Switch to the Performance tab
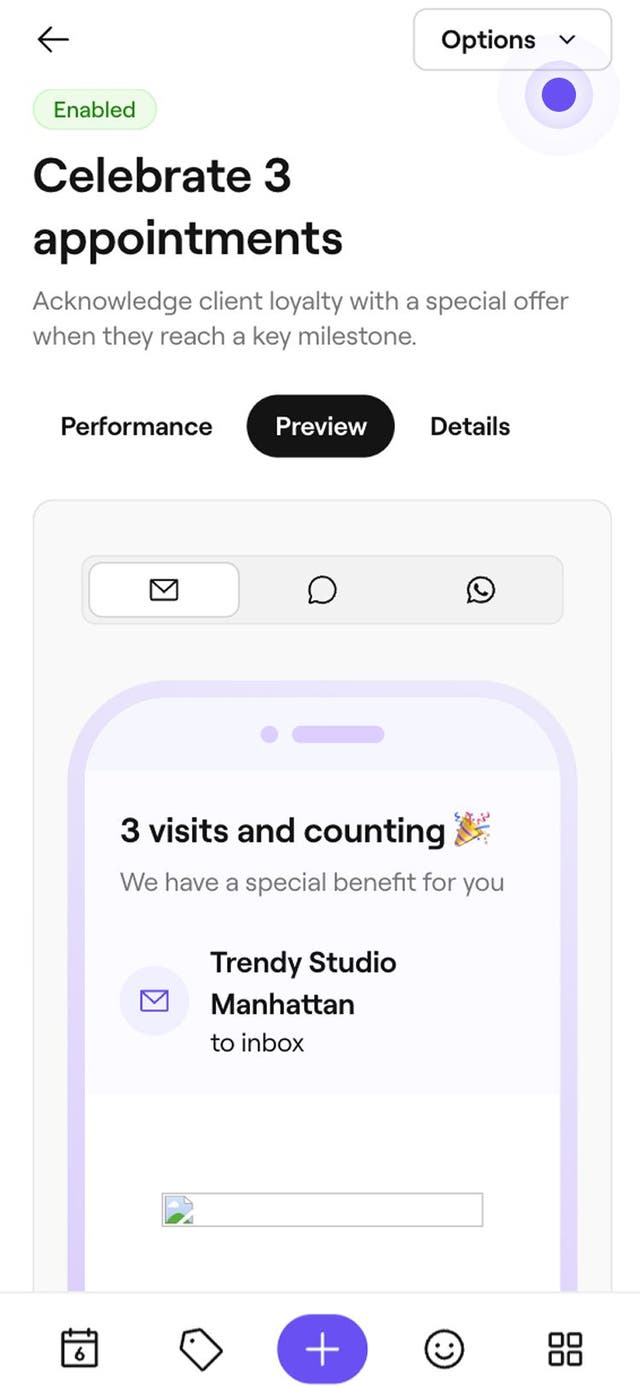This screenshot has height=1386, width=640. [x=136, y=427]
